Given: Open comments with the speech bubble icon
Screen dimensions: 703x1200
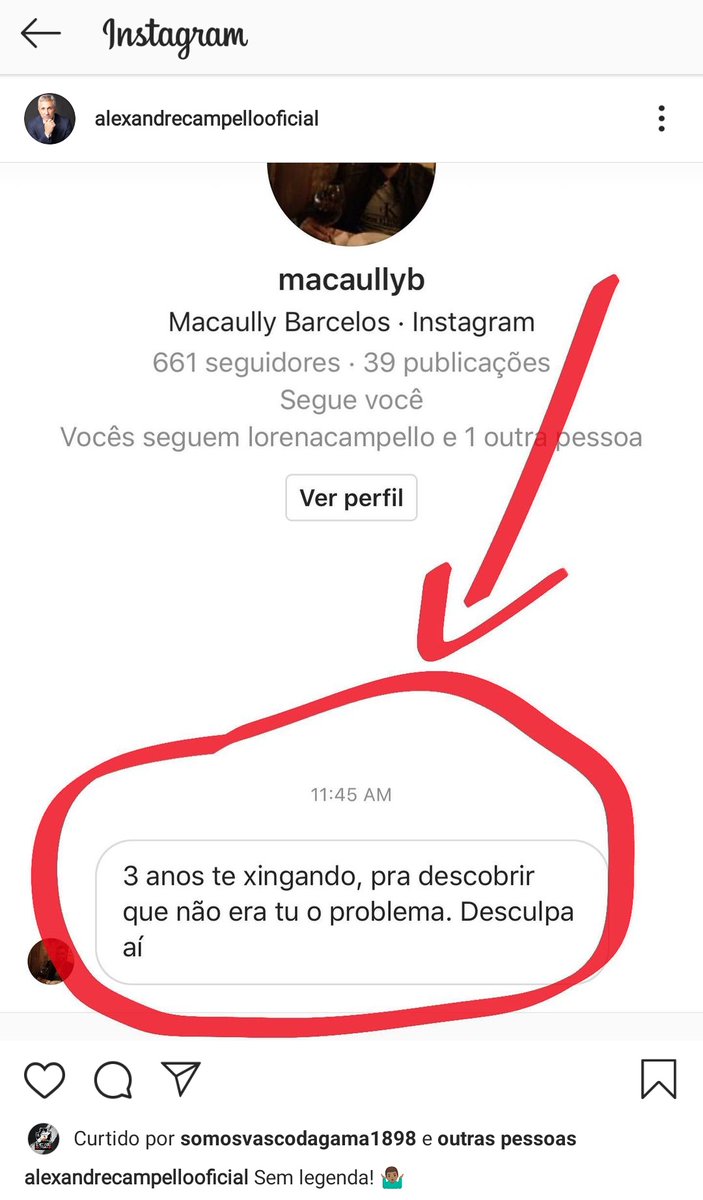Looking at the screenshot, I should [x=113, y=1080].
